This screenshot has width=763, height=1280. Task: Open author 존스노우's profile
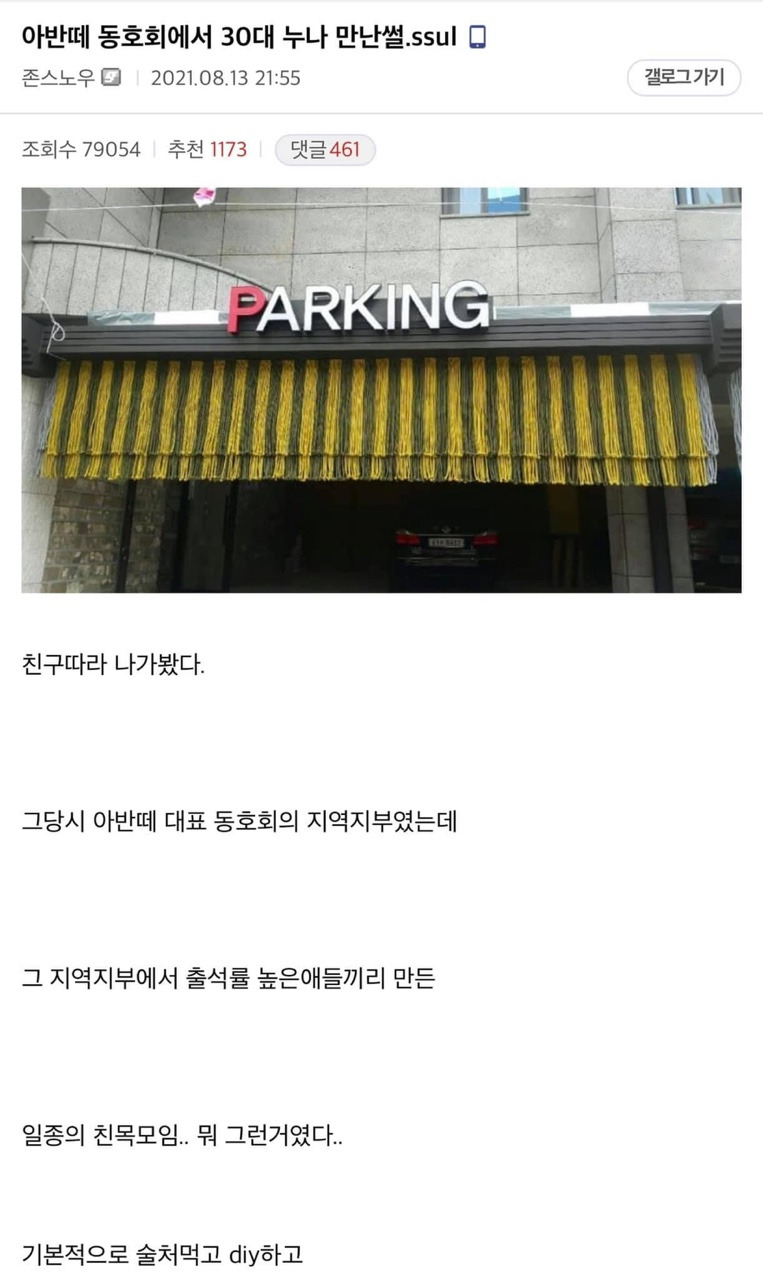pos(58,78)
